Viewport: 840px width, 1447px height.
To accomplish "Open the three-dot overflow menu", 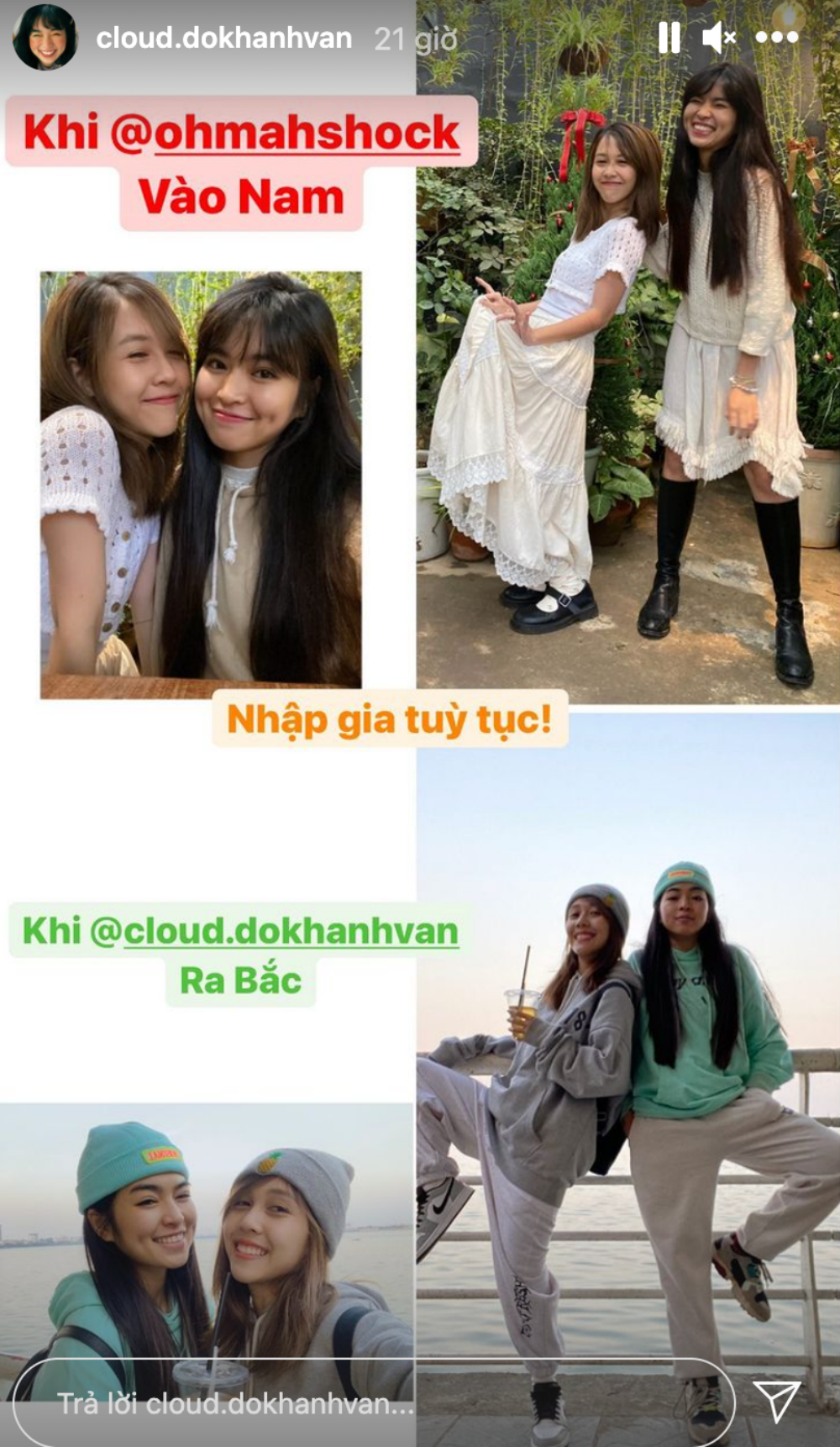I will pyautogui.click(x=777, y=38).
